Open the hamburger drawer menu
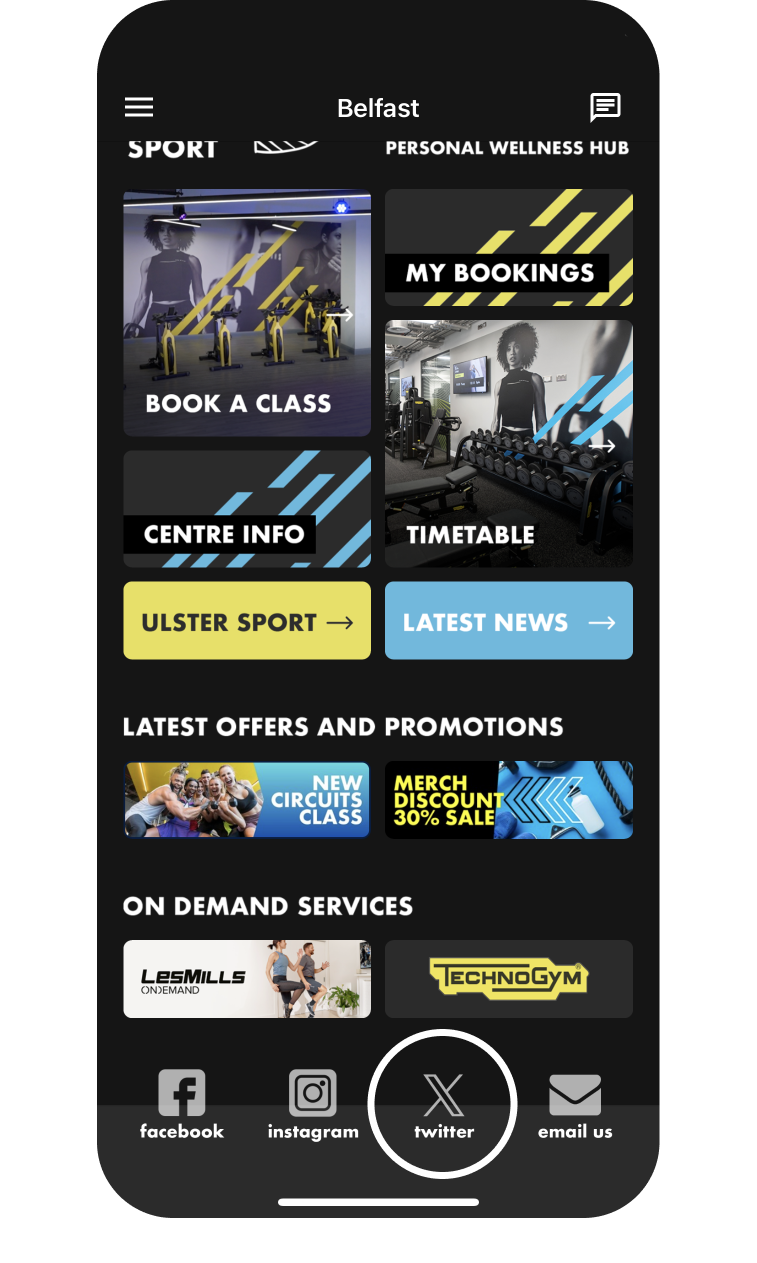This screenshot has width=757, height=1263. 139,108
